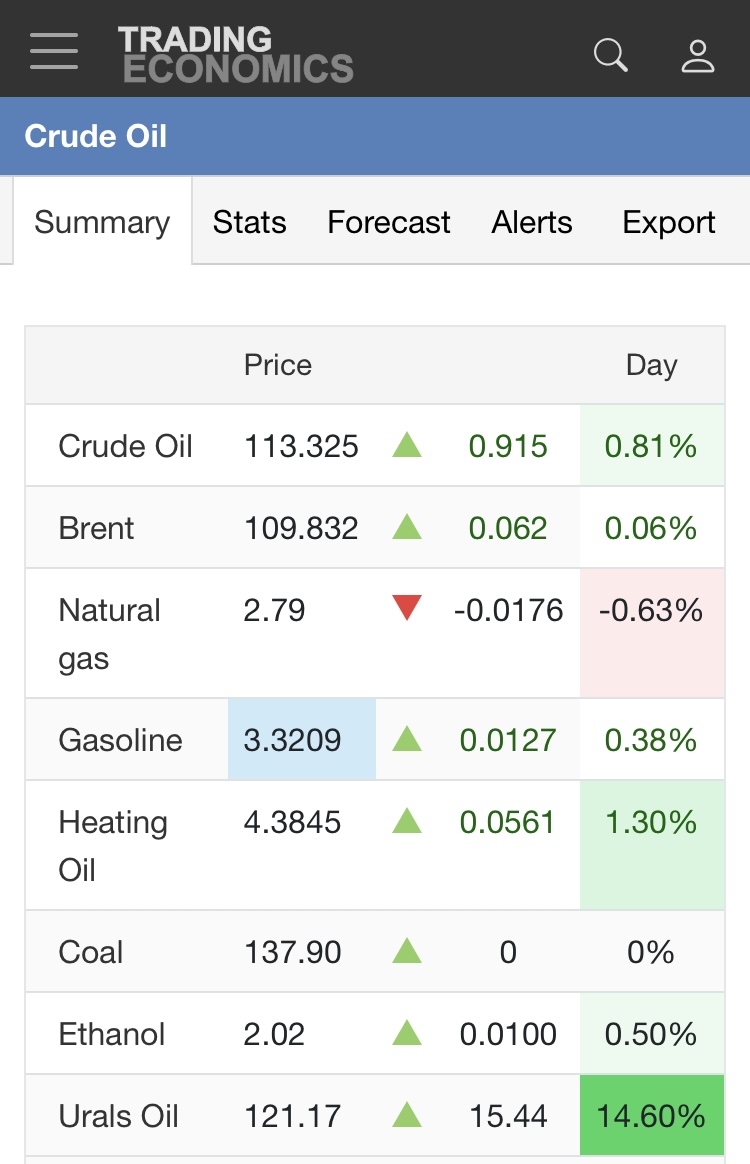Screen dimensions: 750x1164
Task: Open the Alerts tab
Action: pos(532,222)
